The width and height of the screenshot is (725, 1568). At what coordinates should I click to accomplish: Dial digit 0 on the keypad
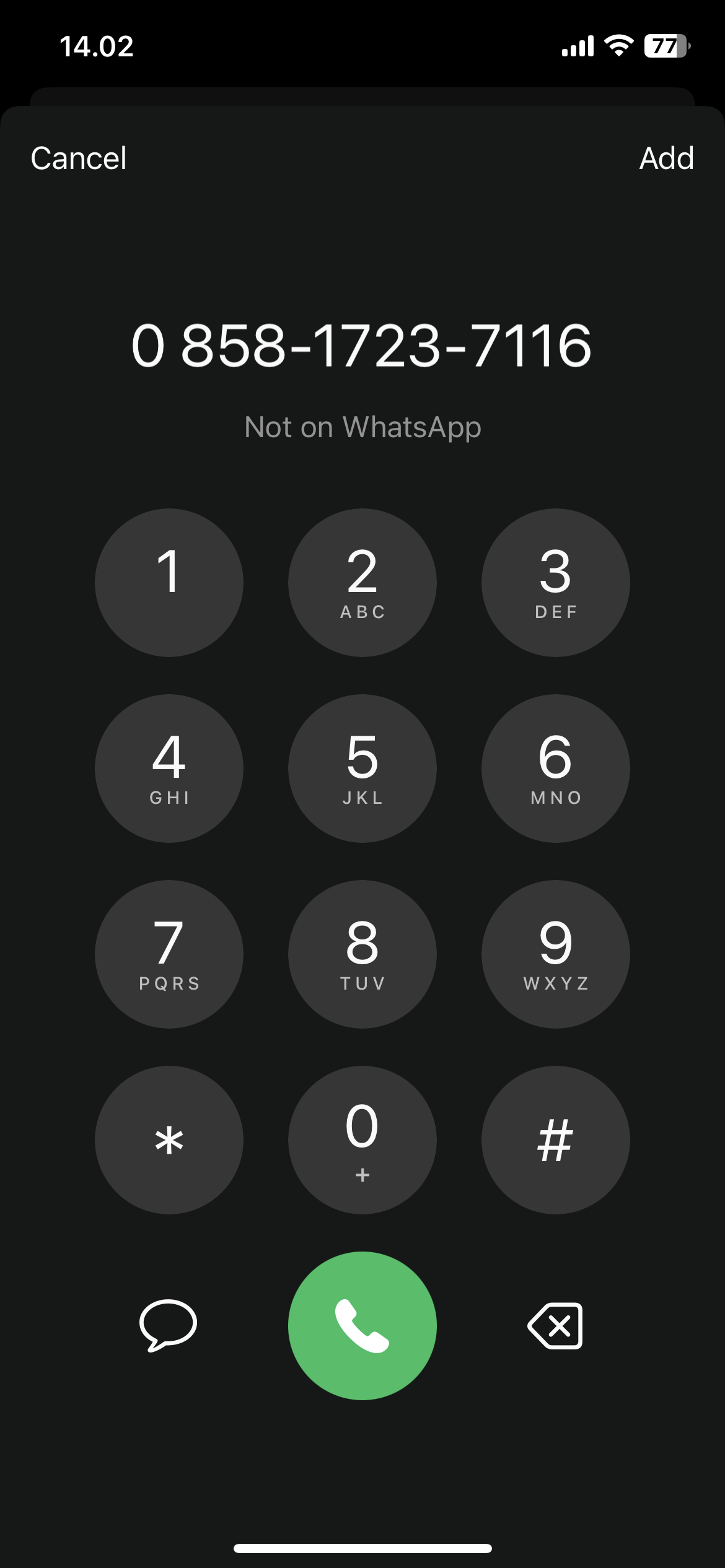[x=362, y=1140]
